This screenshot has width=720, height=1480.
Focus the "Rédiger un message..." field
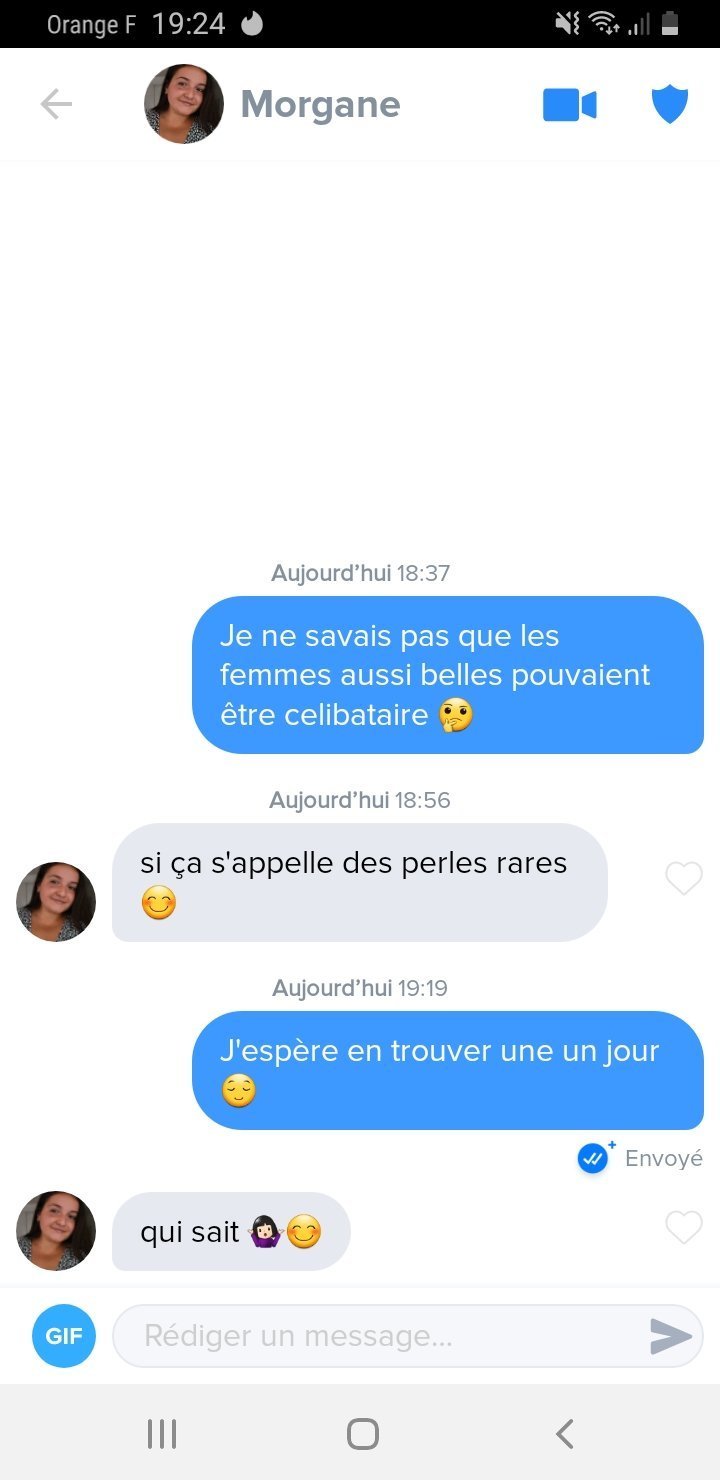(x=380, y=1335)
